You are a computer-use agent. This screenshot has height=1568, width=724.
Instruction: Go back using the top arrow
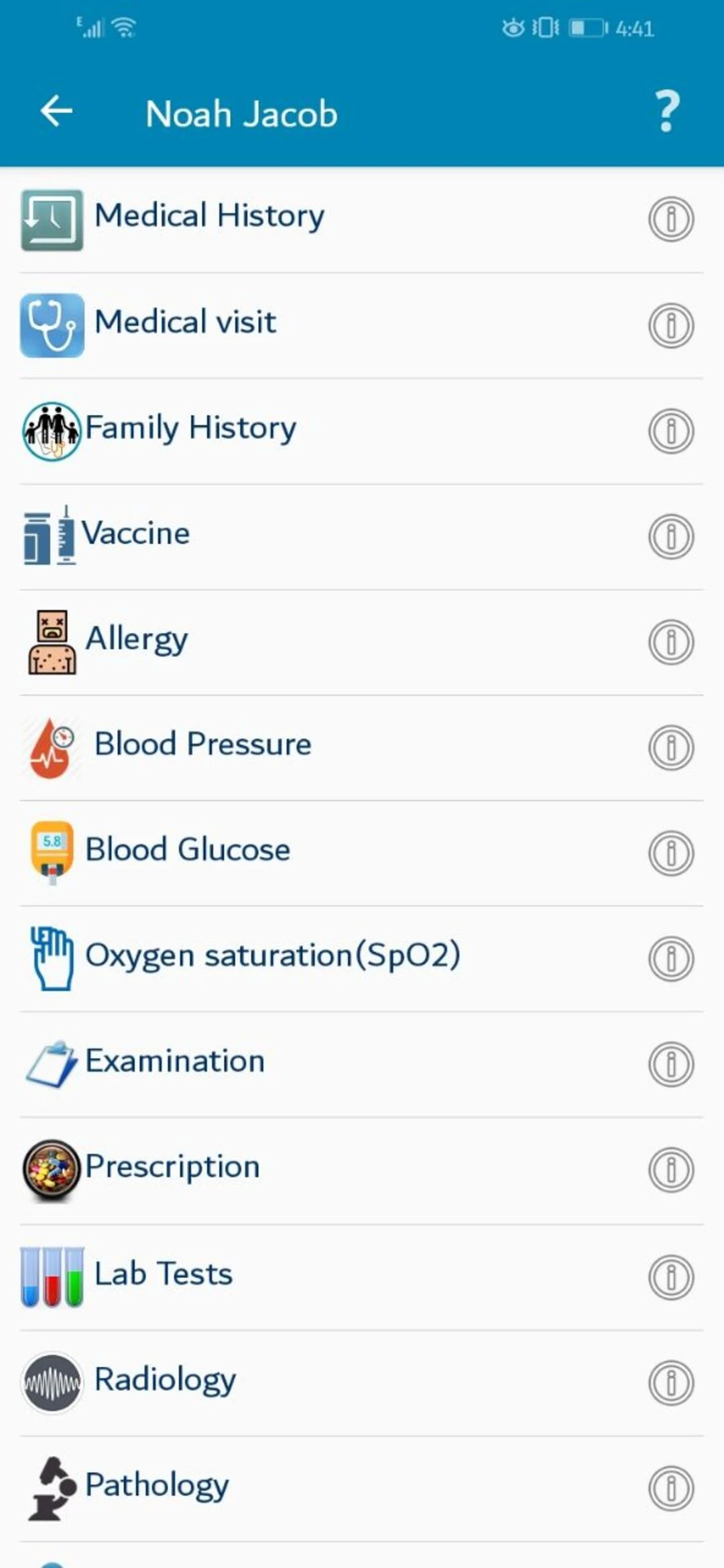pyautogui.click(x=56, y=111)
